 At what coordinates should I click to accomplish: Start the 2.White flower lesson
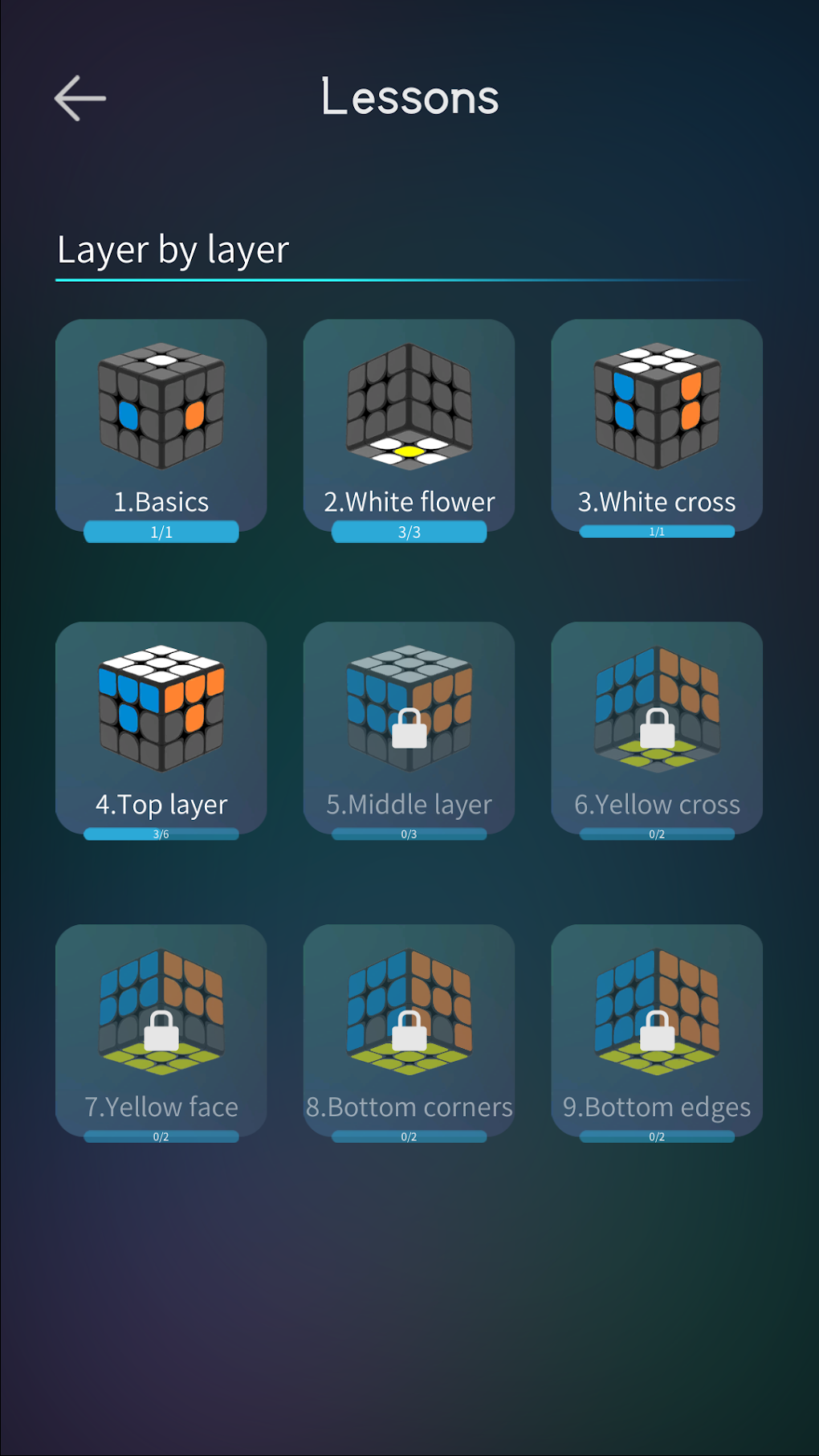[409, 426]
